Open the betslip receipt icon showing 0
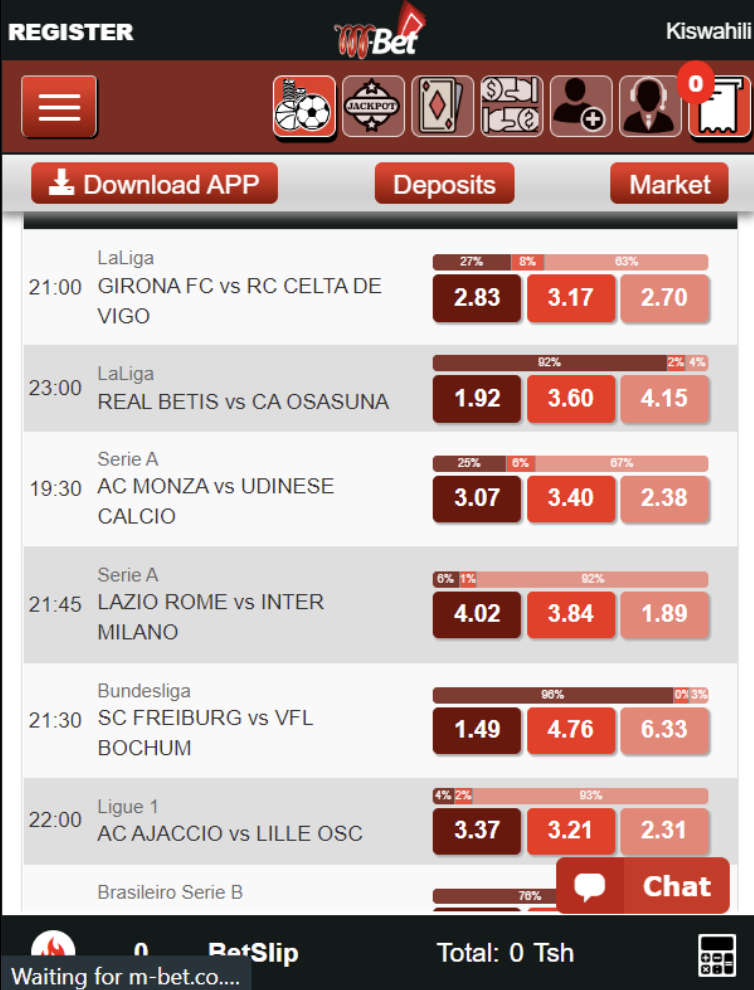Image resolution: width=754 pixels, height=990 pixels. (719, 110)
